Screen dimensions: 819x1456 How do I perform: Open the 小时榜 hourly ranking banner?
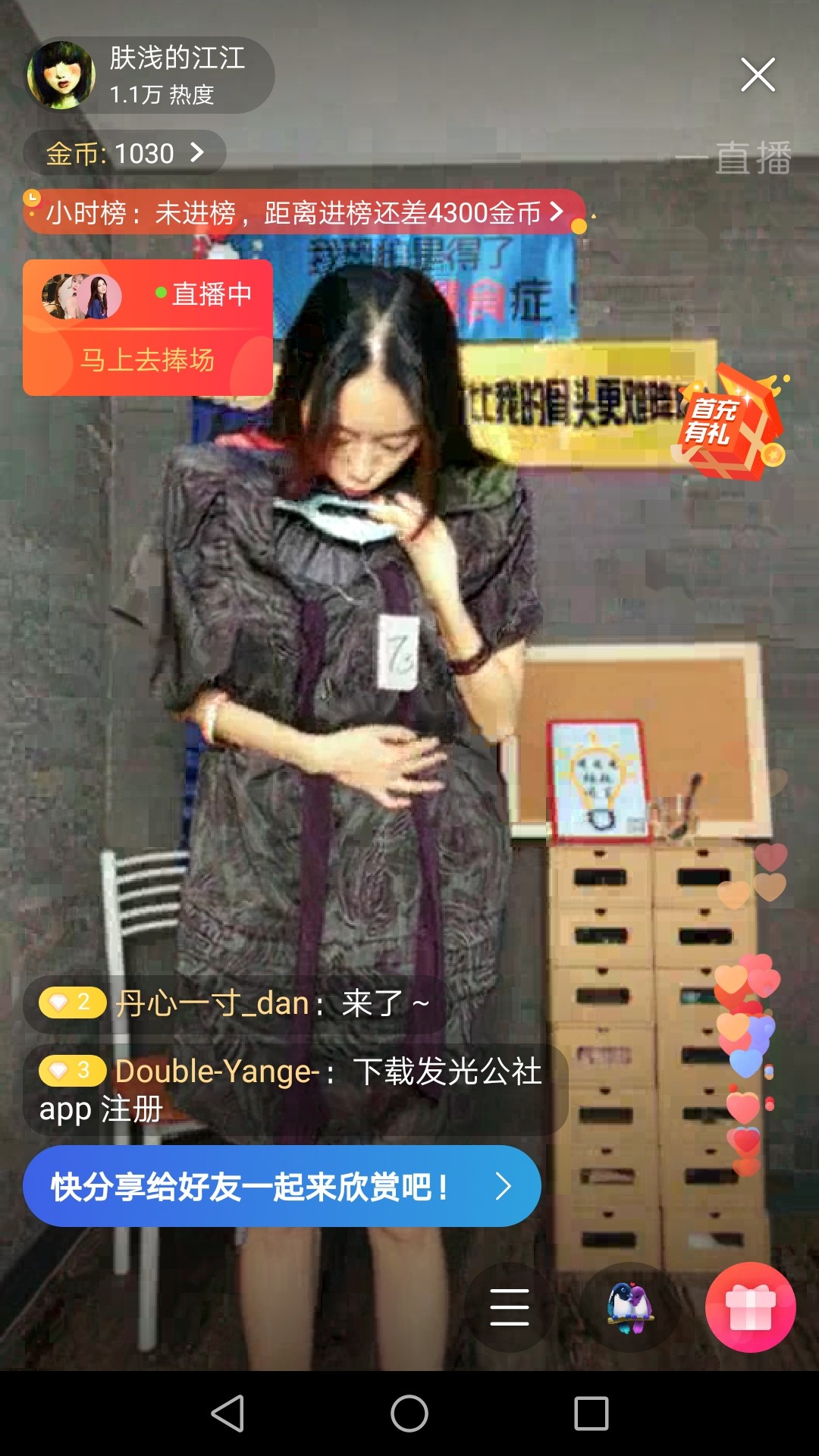click(304, 212)
